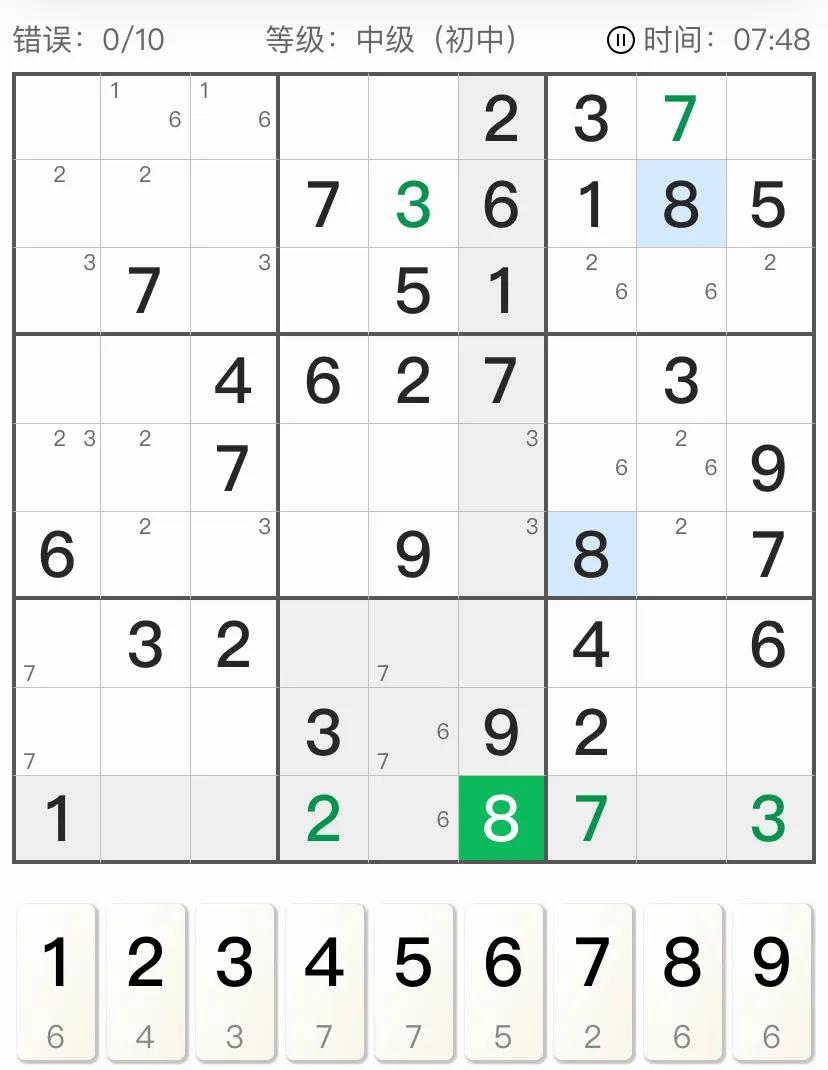Enter 6 from the number pad

pyautogui.click(x=503, y=980)
